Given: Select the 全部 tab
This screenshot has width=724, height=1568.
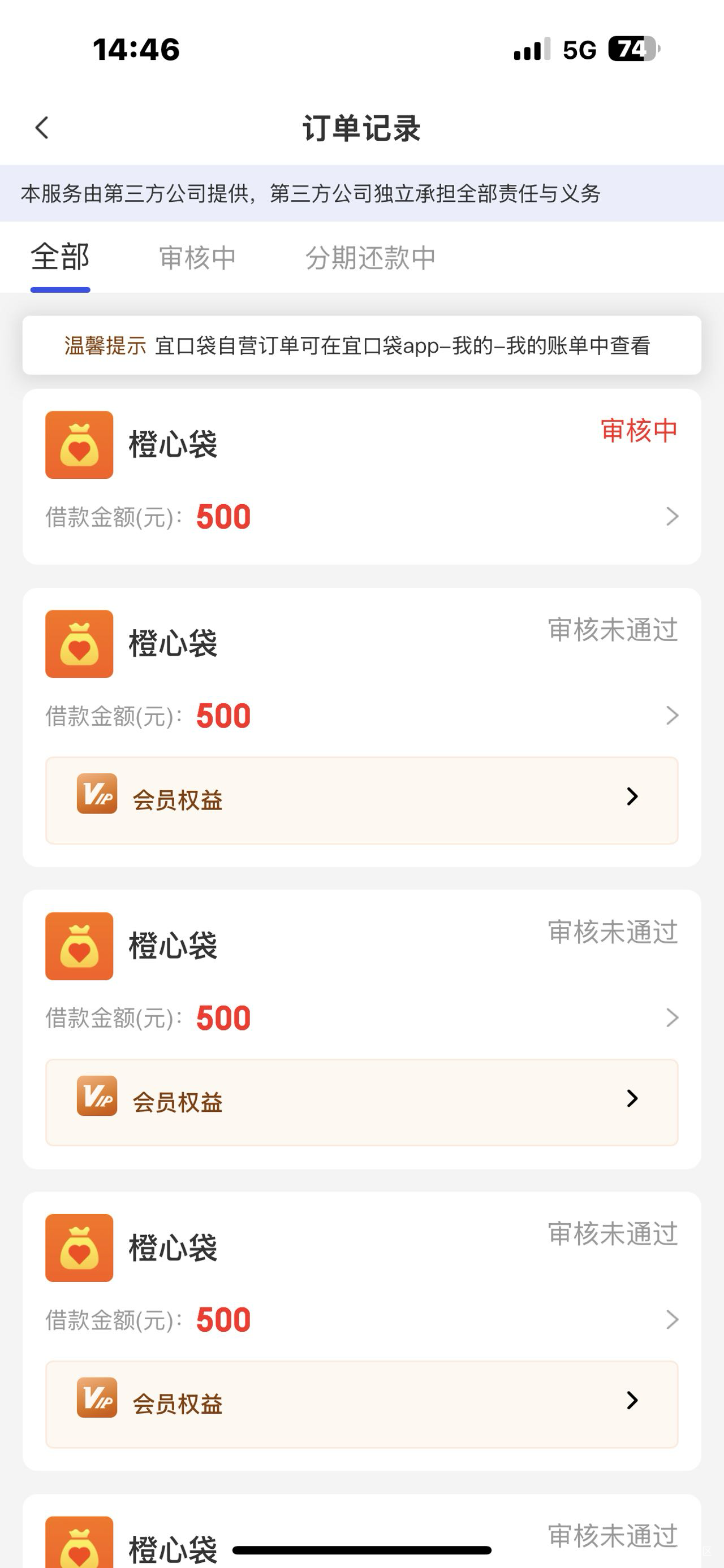Looking at the screenshot, I should (61, 258).
